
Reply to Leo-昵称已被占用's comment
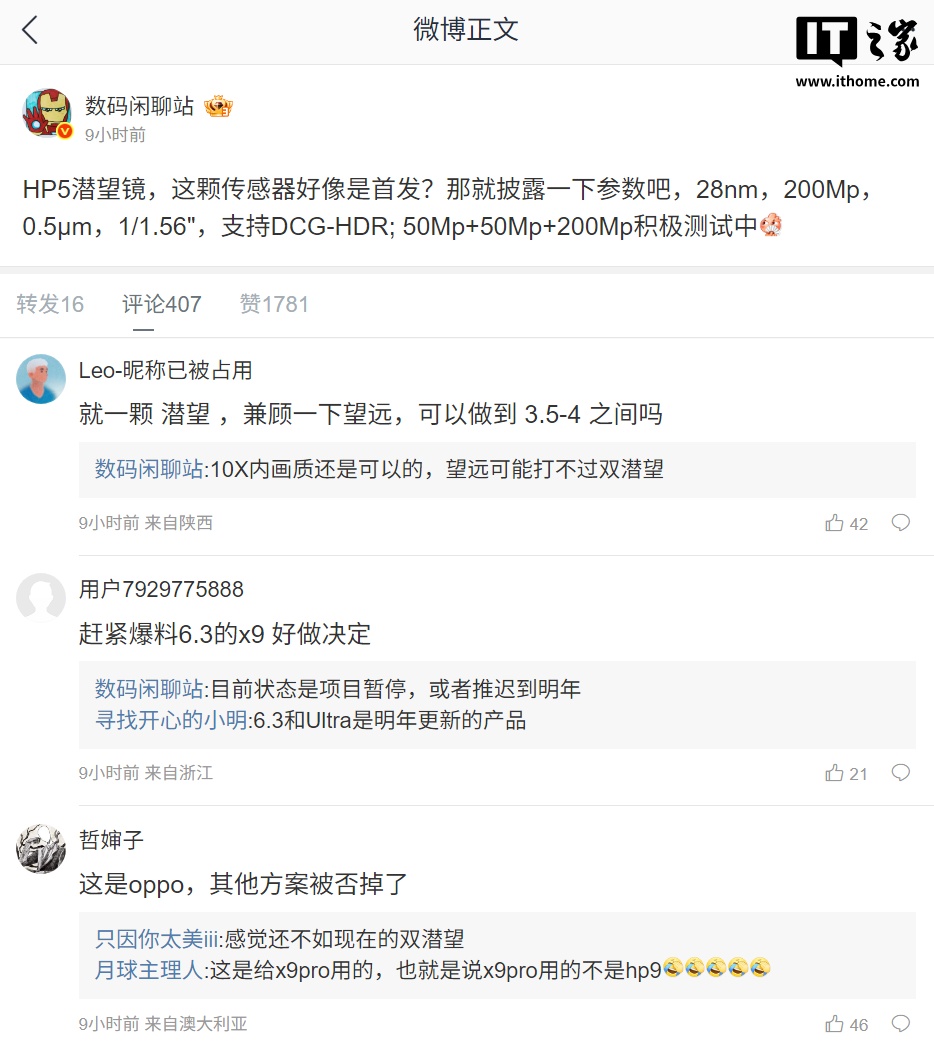click(x=900, y=523)
